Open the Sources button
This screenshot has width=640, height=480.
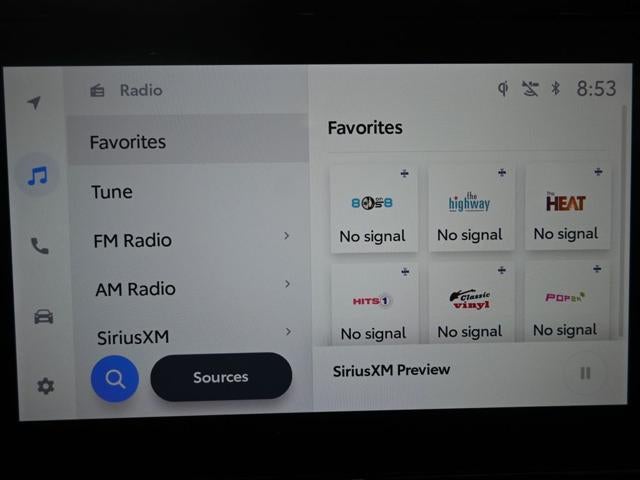click(x=220, y=377)
